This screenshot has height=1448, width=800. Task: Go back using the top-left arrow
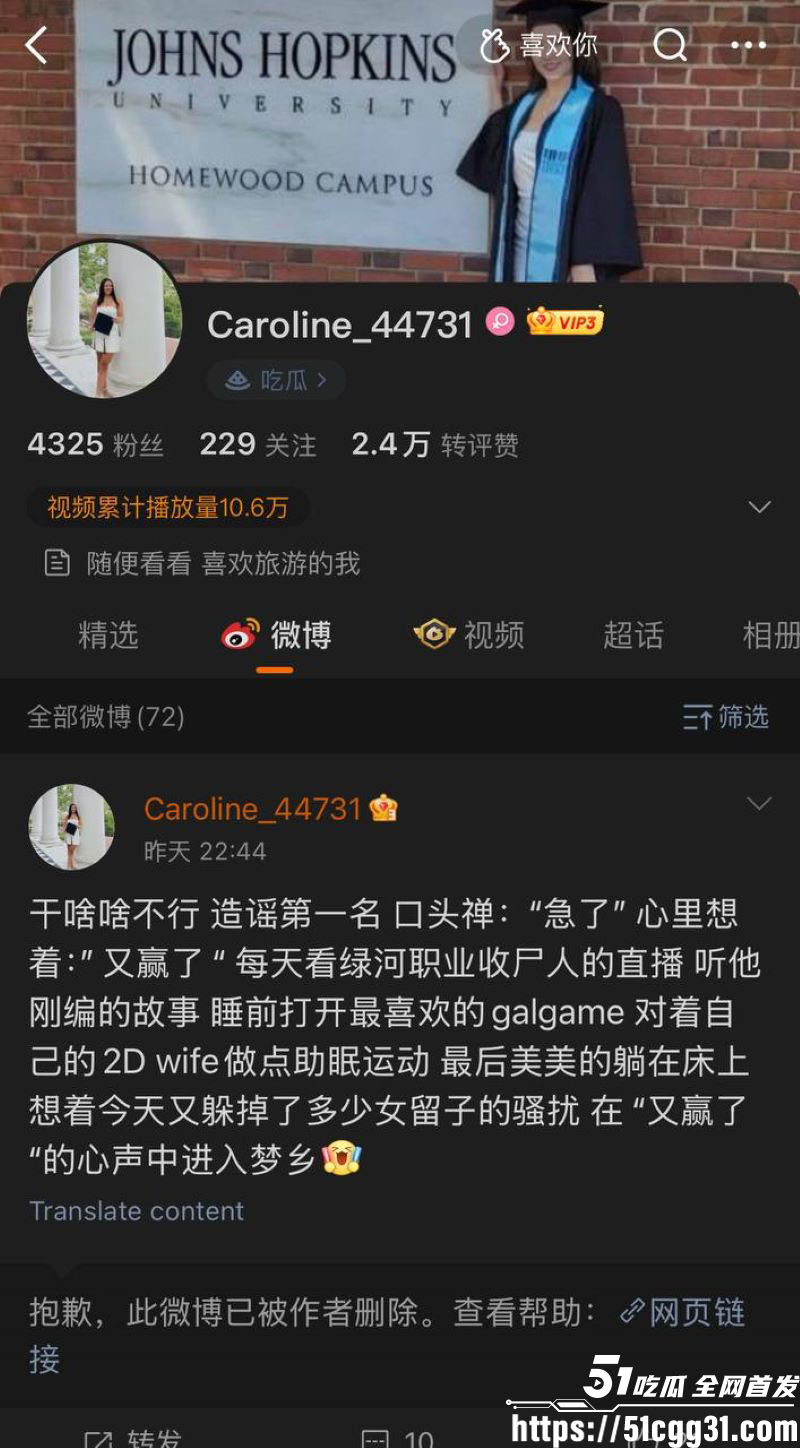tap(36, 45)
